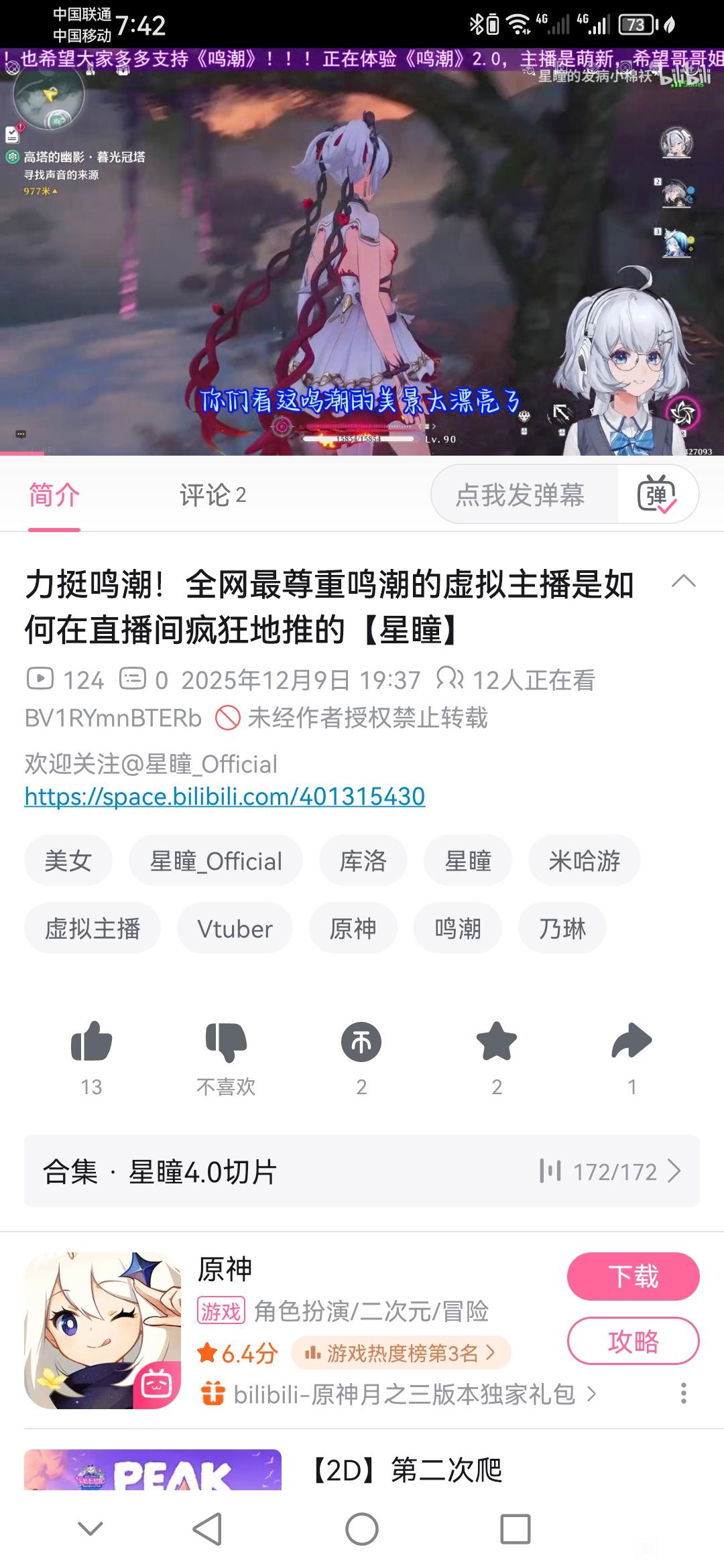Open the Vtuber tag
724x1568 pixels.
pos(235,929)
